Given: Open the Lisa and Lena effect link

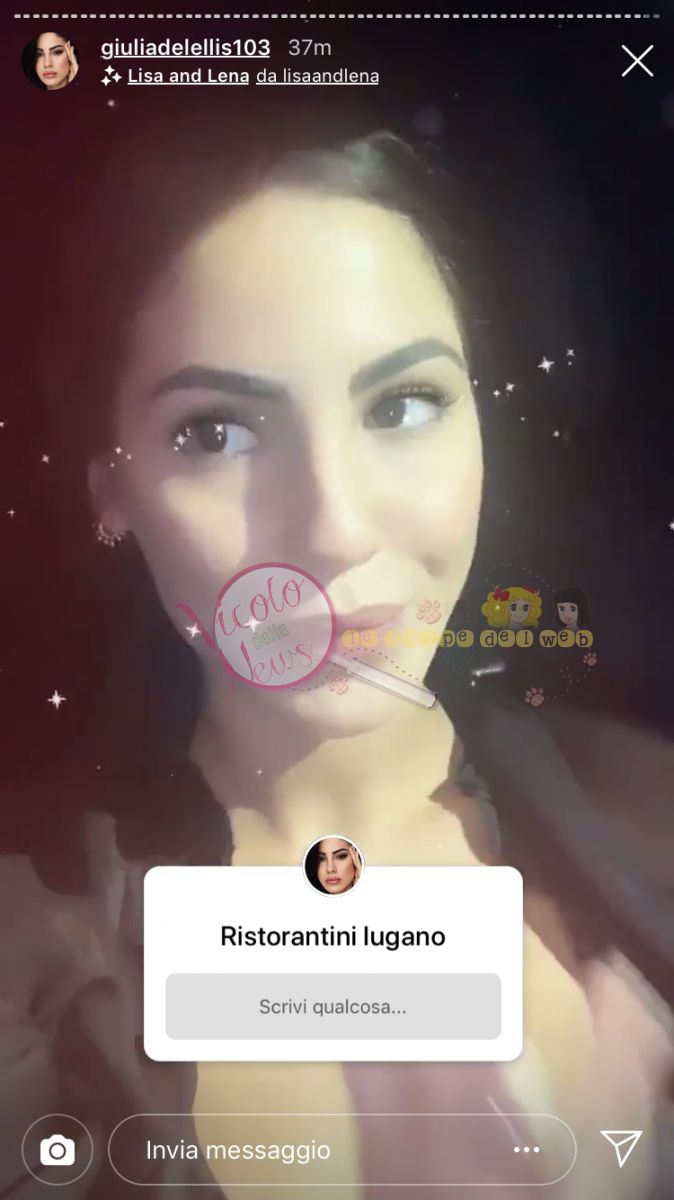Looking at the screenshot, I should tap(188, 76).
